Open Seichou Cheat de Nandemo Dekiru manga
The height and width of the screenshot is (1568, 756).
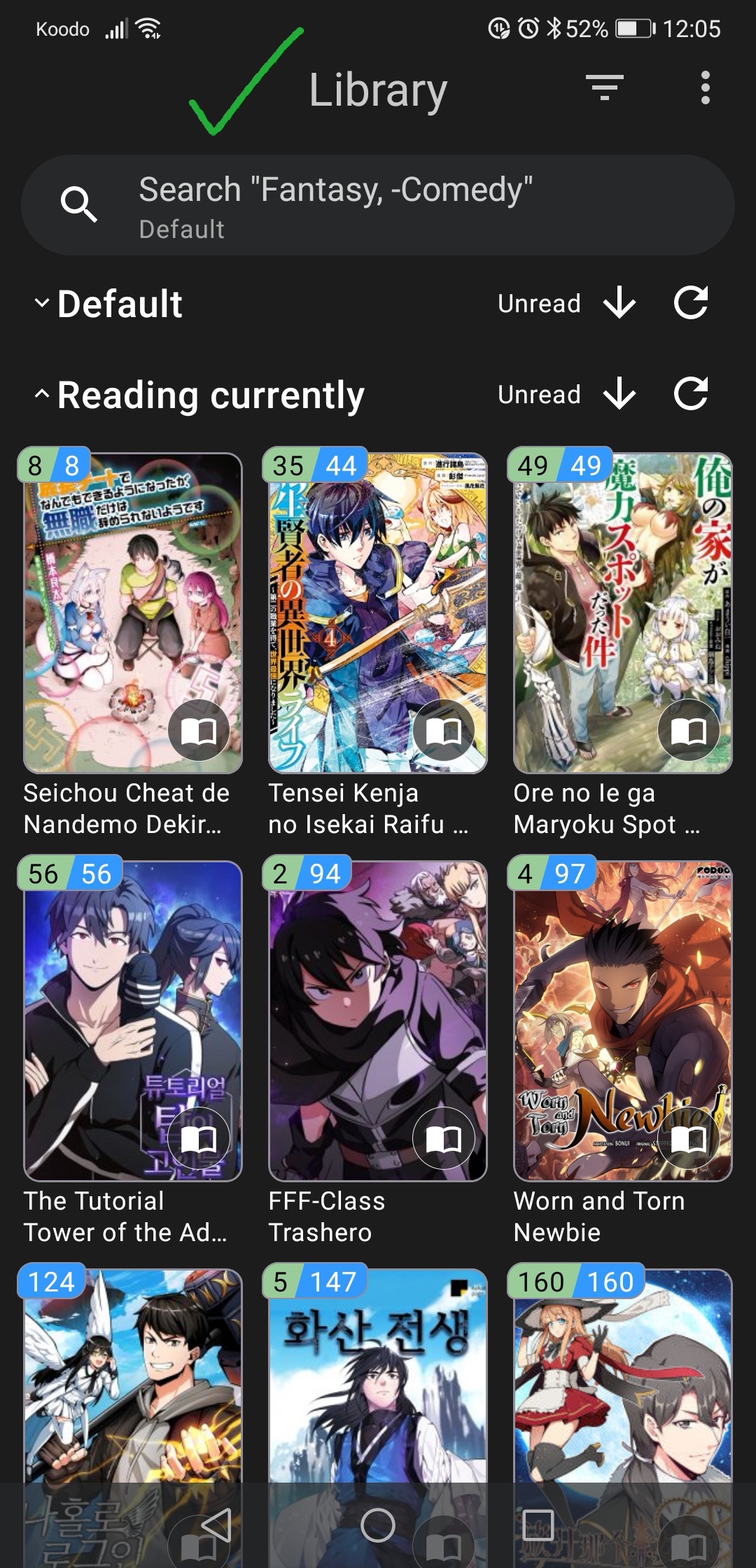coord(133,602)
